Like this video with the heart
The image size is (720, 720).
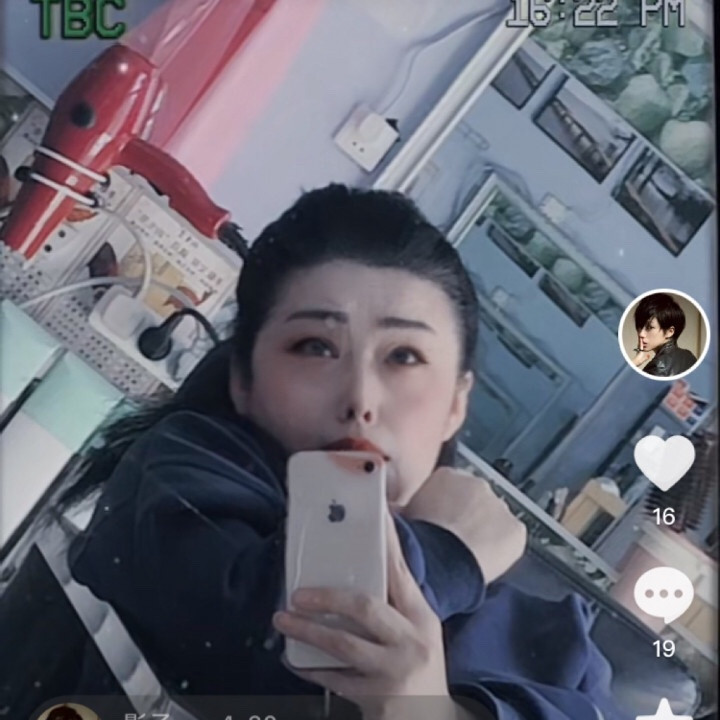pyautogui.click(x=664, y=461)
